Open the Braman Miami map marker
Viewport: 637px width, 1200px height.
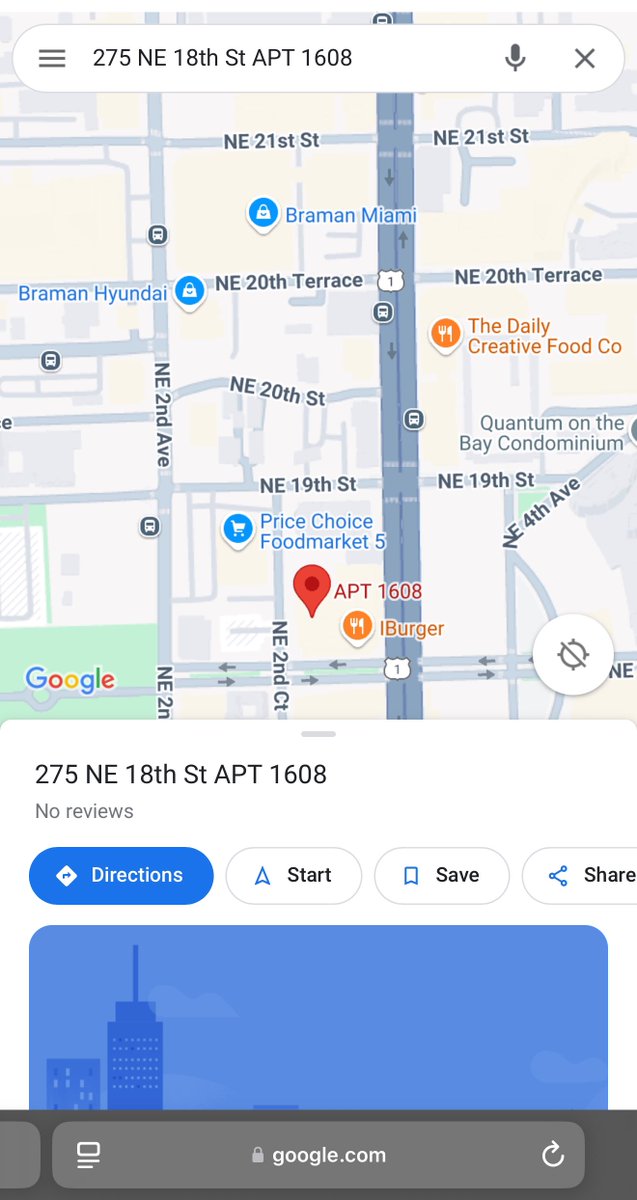coord(262,214)
